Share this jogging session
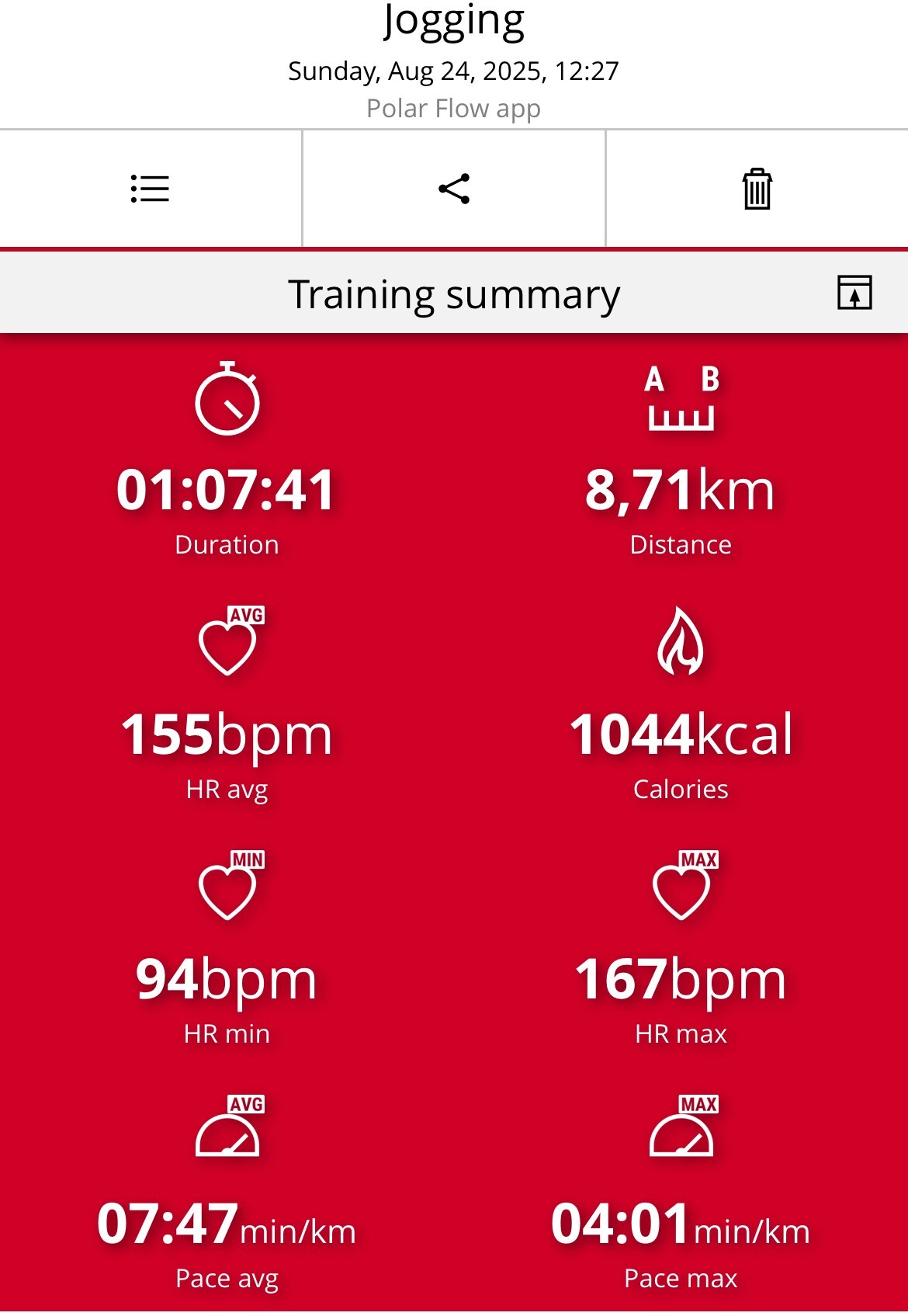Viewport: 908px width, 1316px height. (454, 189)
